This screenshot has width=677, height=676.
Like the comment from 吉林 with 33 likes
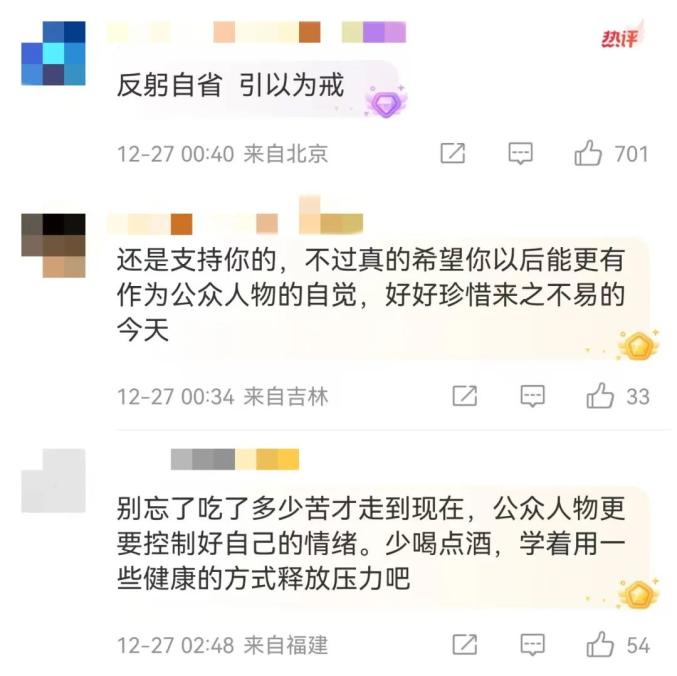pos(600,396)
